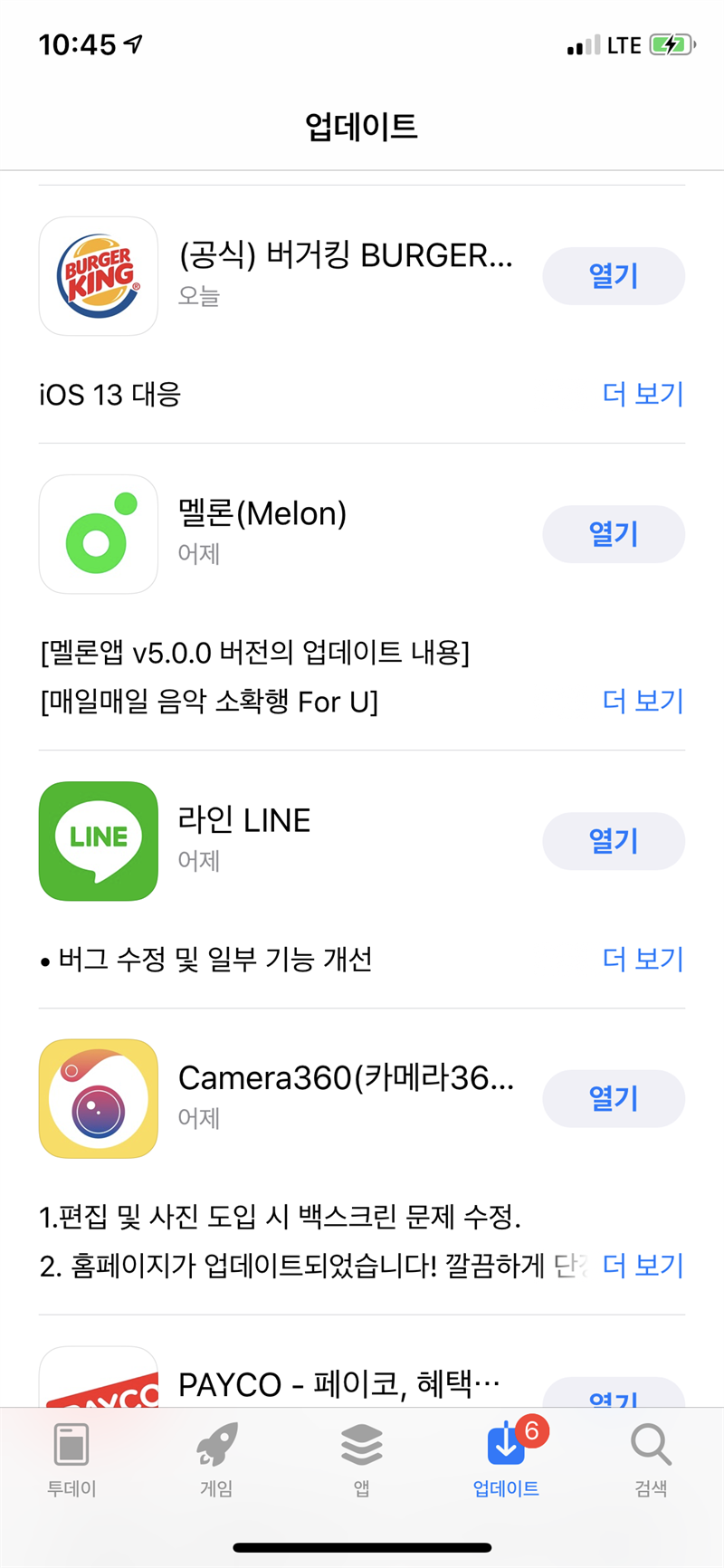This screenshot has height=1568, width=724.
Task: Expand Burger King update notes via 더 보기
Action: coord(643,394)
